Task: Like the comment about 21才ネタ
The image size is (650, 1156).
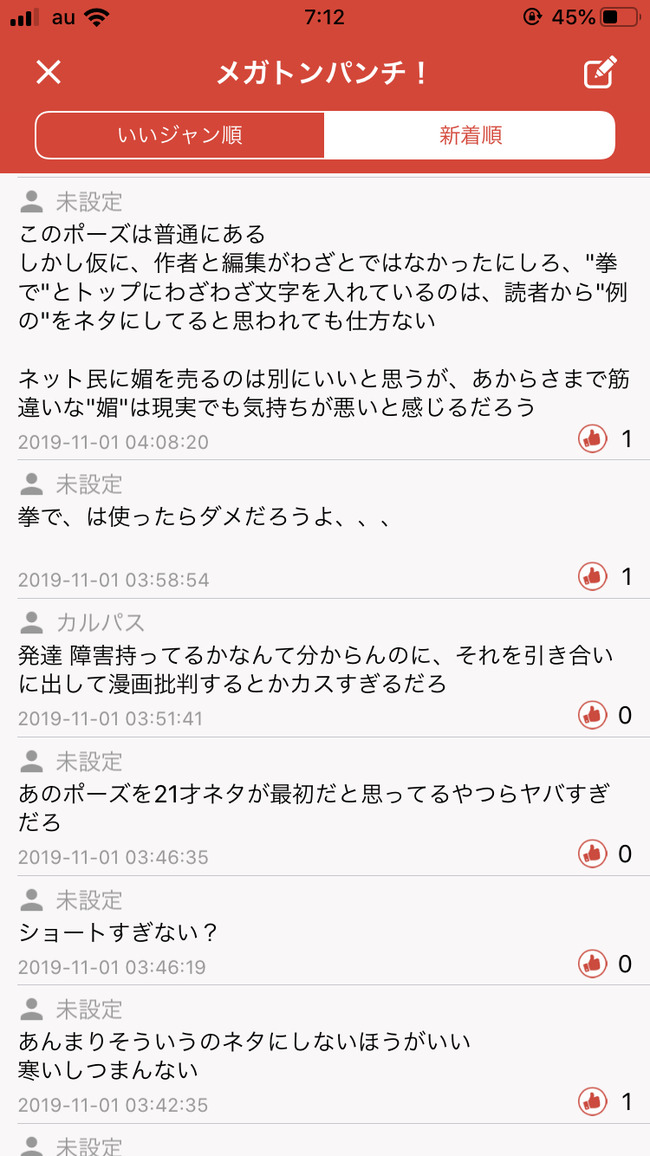Action: coord(593,853)
